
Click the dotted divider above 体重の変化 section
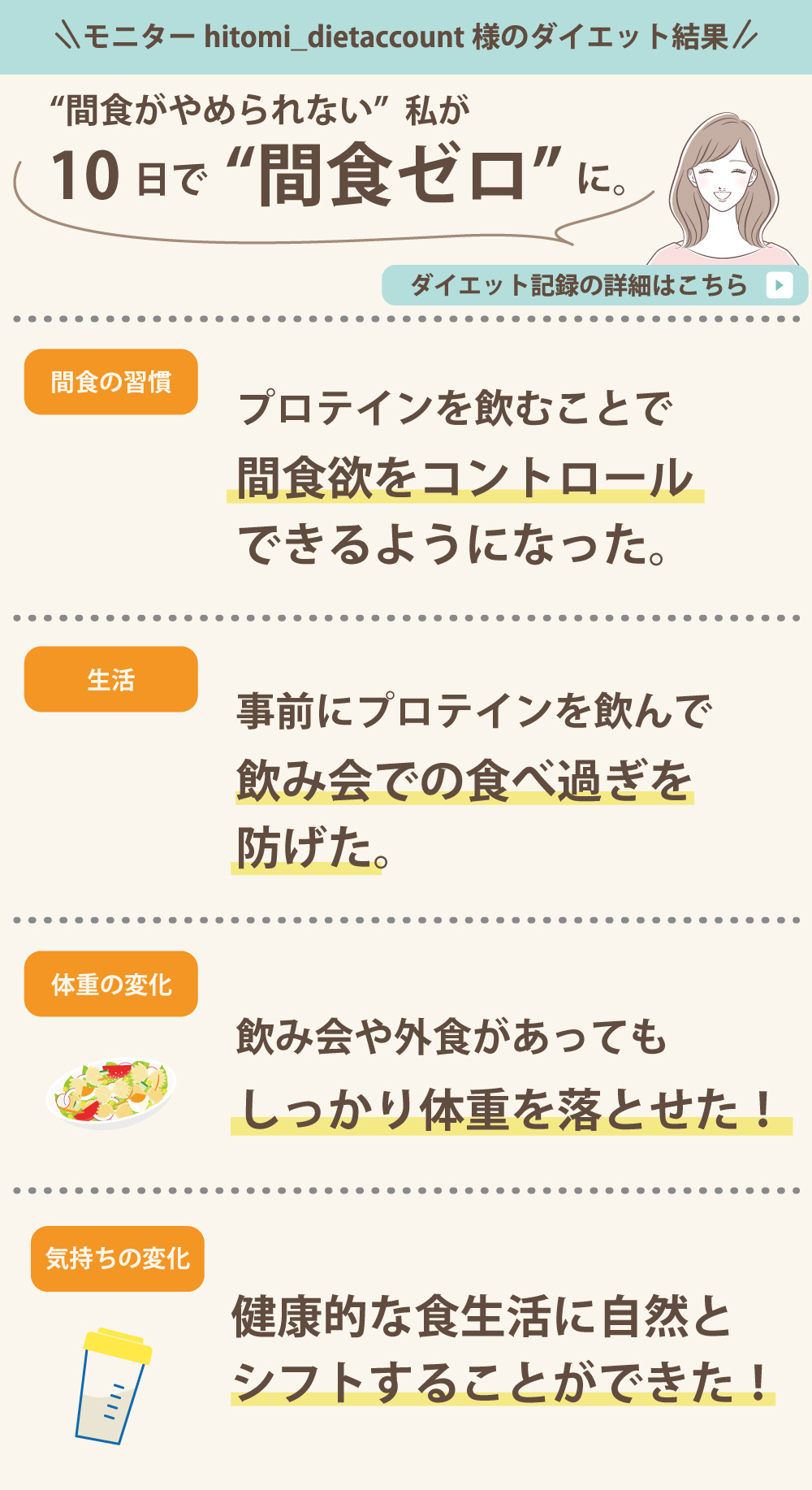(406, 921)
